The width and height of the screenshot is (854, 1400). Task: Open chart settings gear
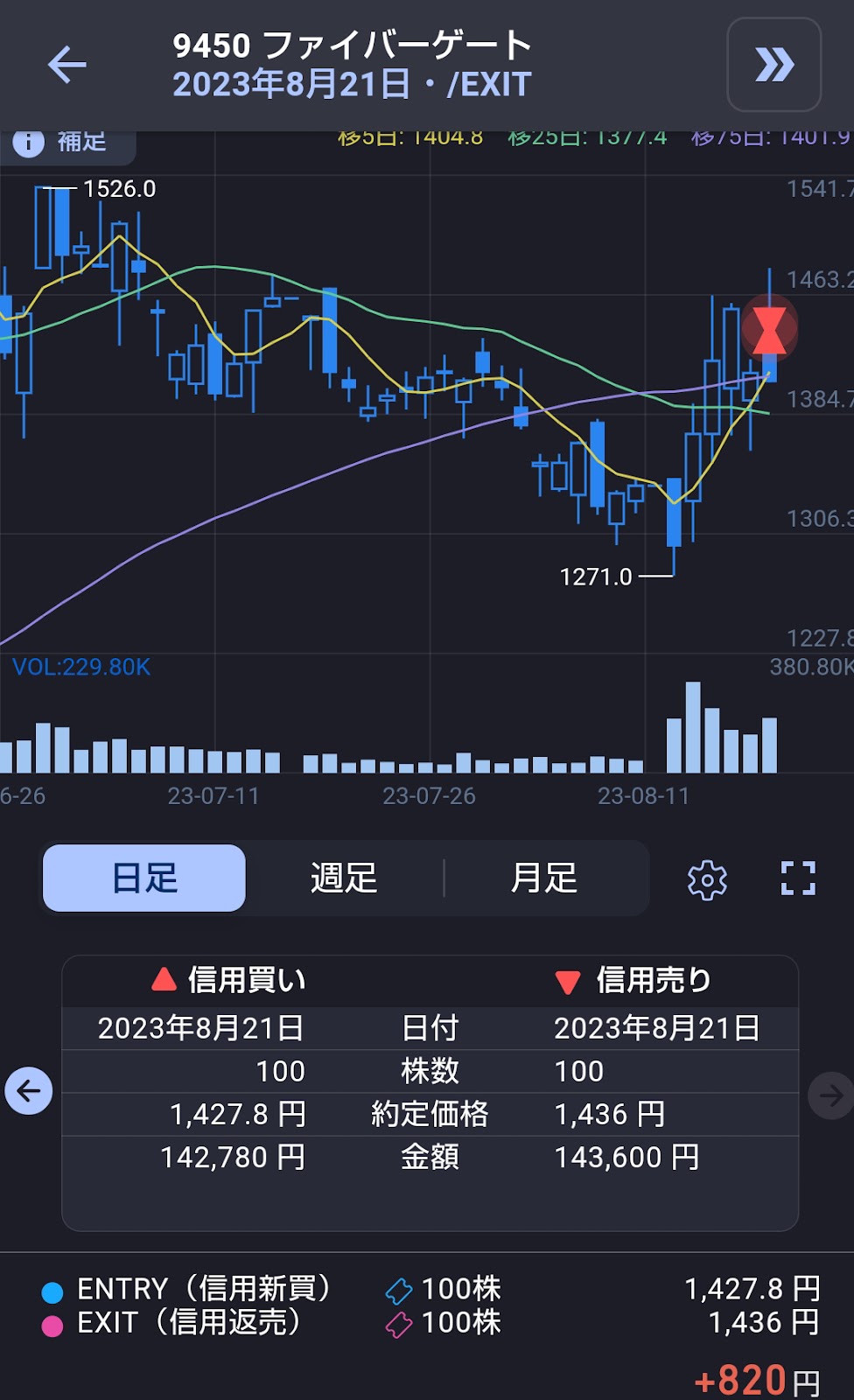click(x=707, y=879)
